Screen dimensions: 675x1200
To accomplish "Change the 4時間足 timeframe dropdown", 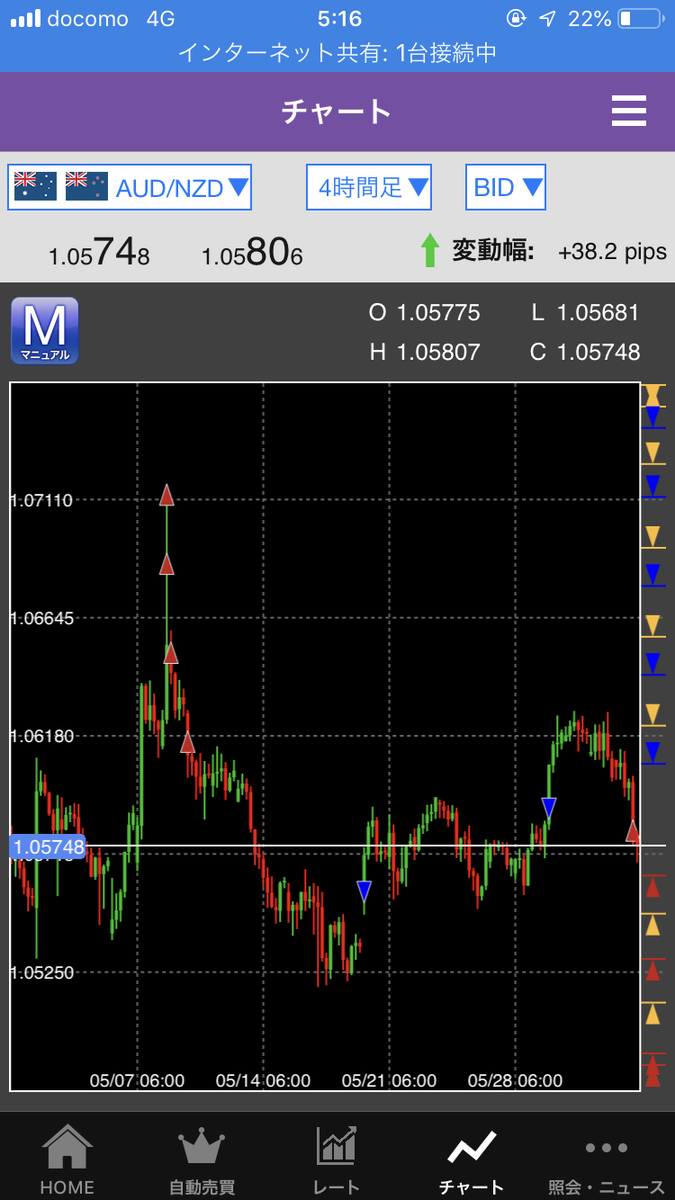I will pyautogui.click(x=368, y=187).
